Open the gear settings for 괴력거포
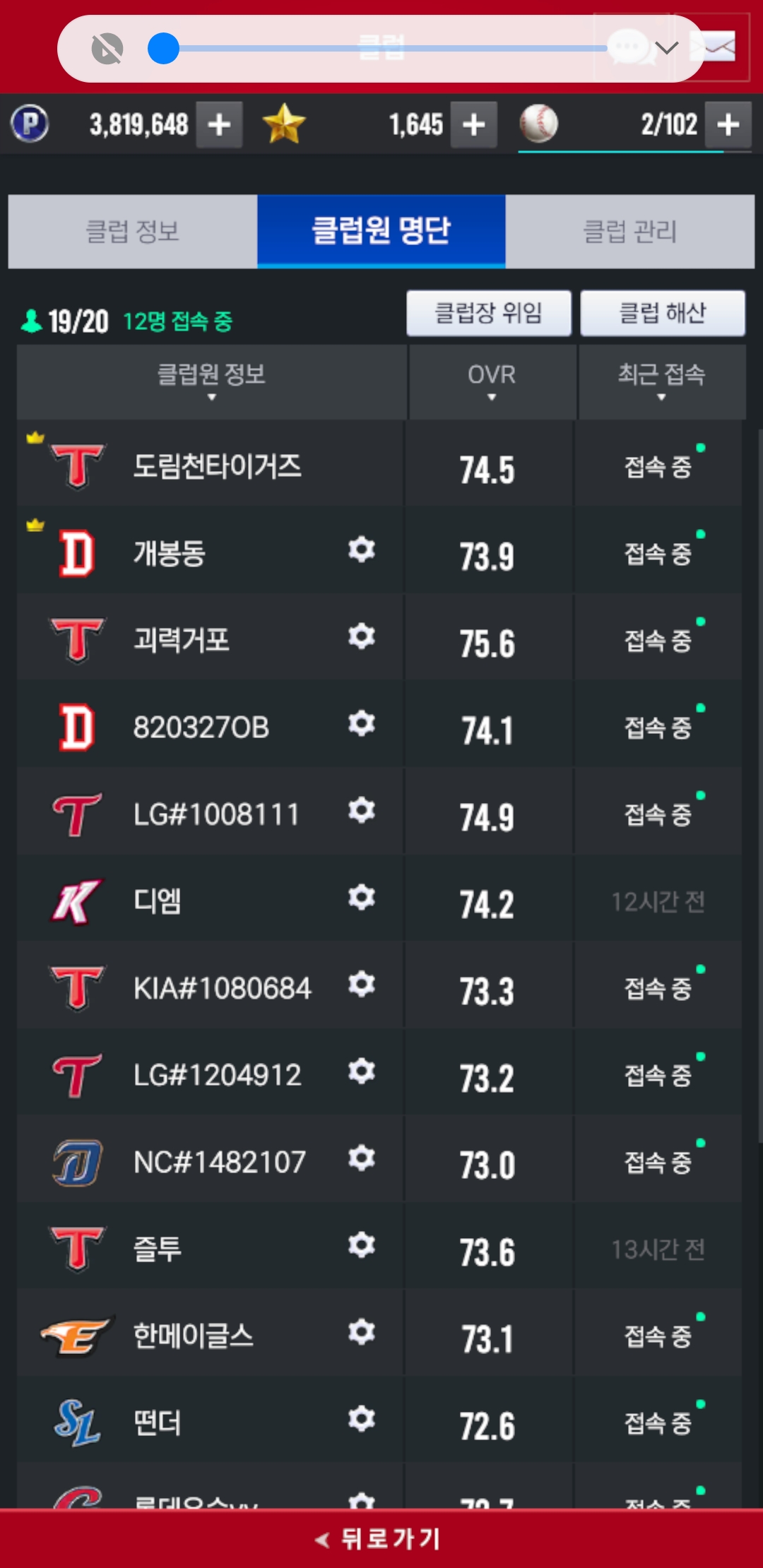Screen dimensions: 763x1568 tap(362, 636)
